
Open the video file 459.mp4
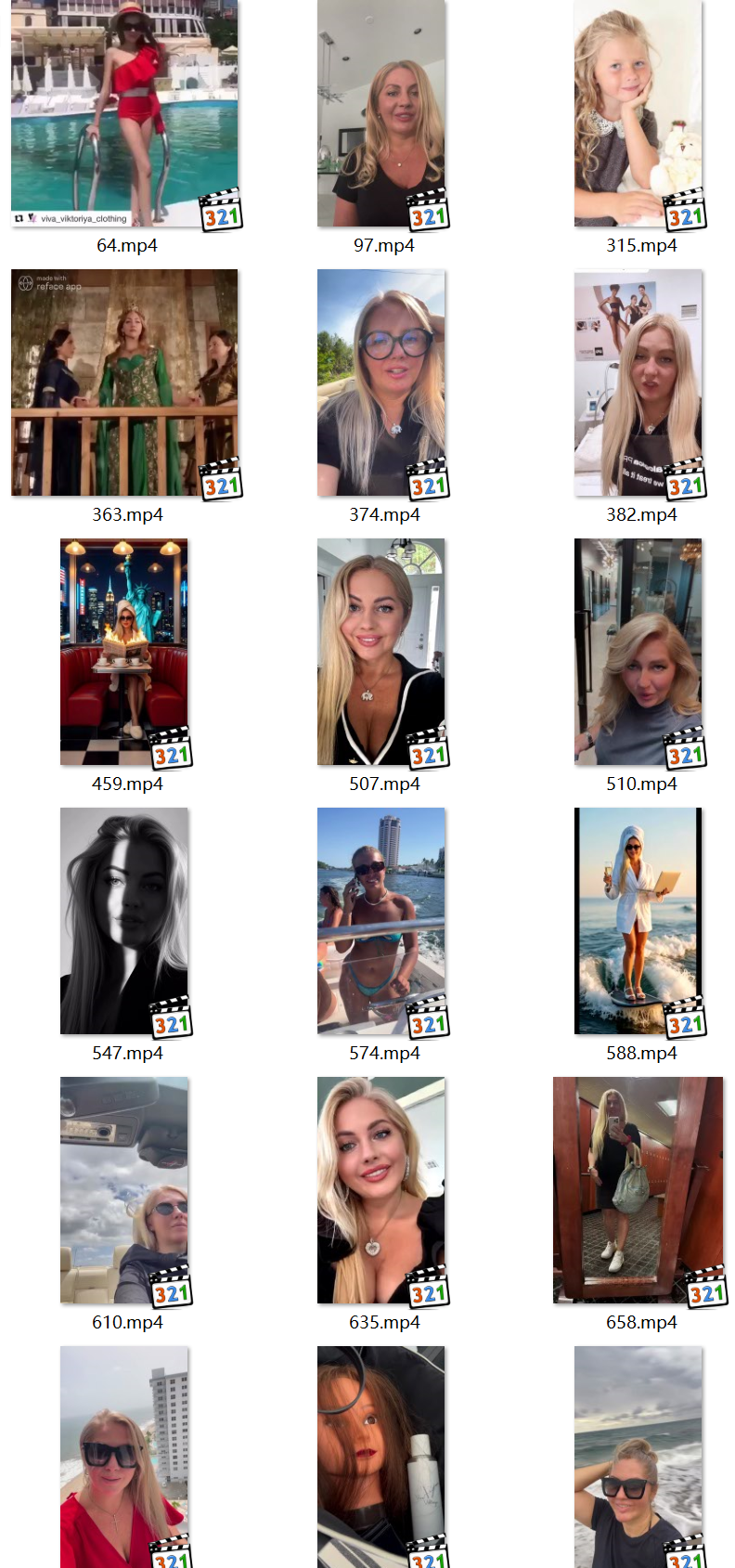pyautogui.click(x=124, y=652)
